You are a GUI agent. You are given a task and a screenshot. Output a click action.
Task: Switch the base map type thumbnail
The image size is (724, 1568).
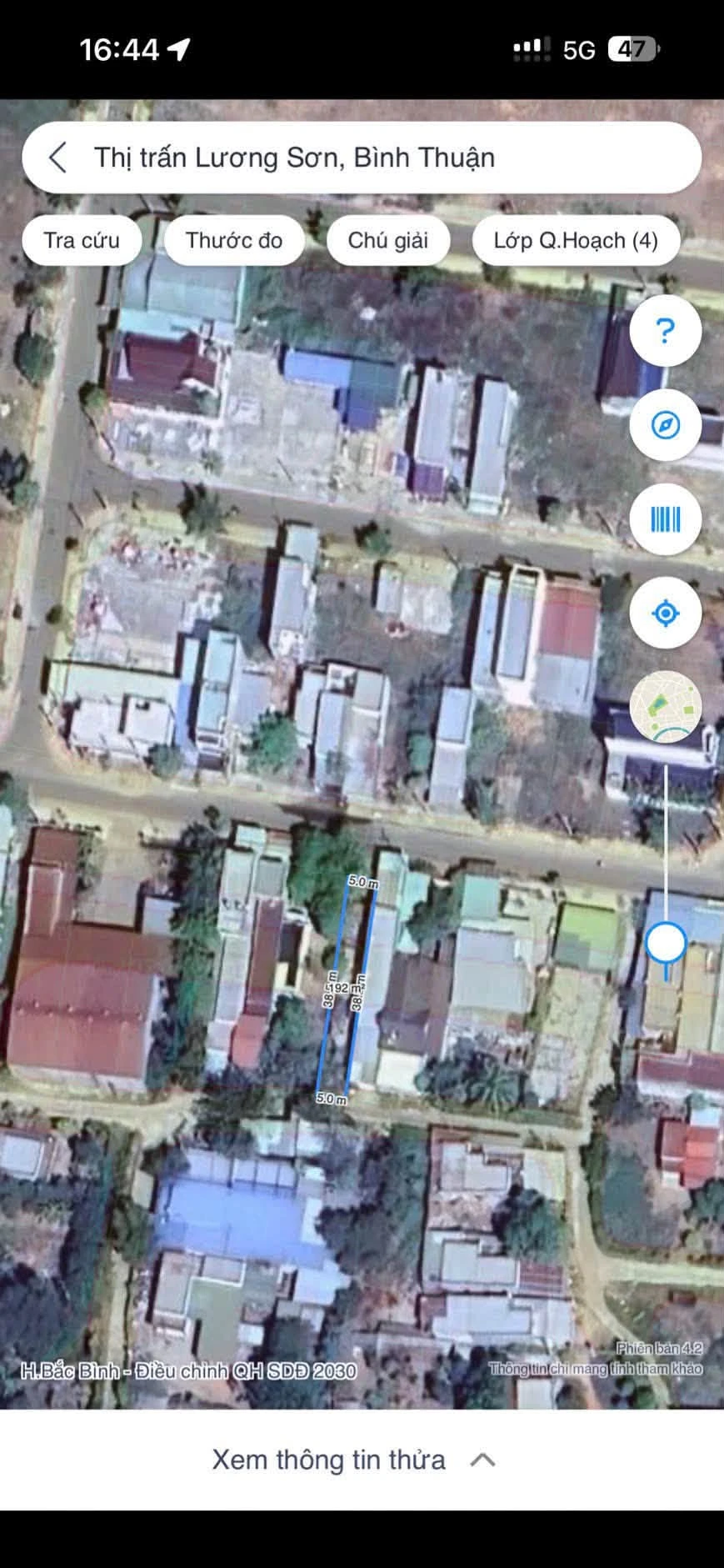pos(665,707)
